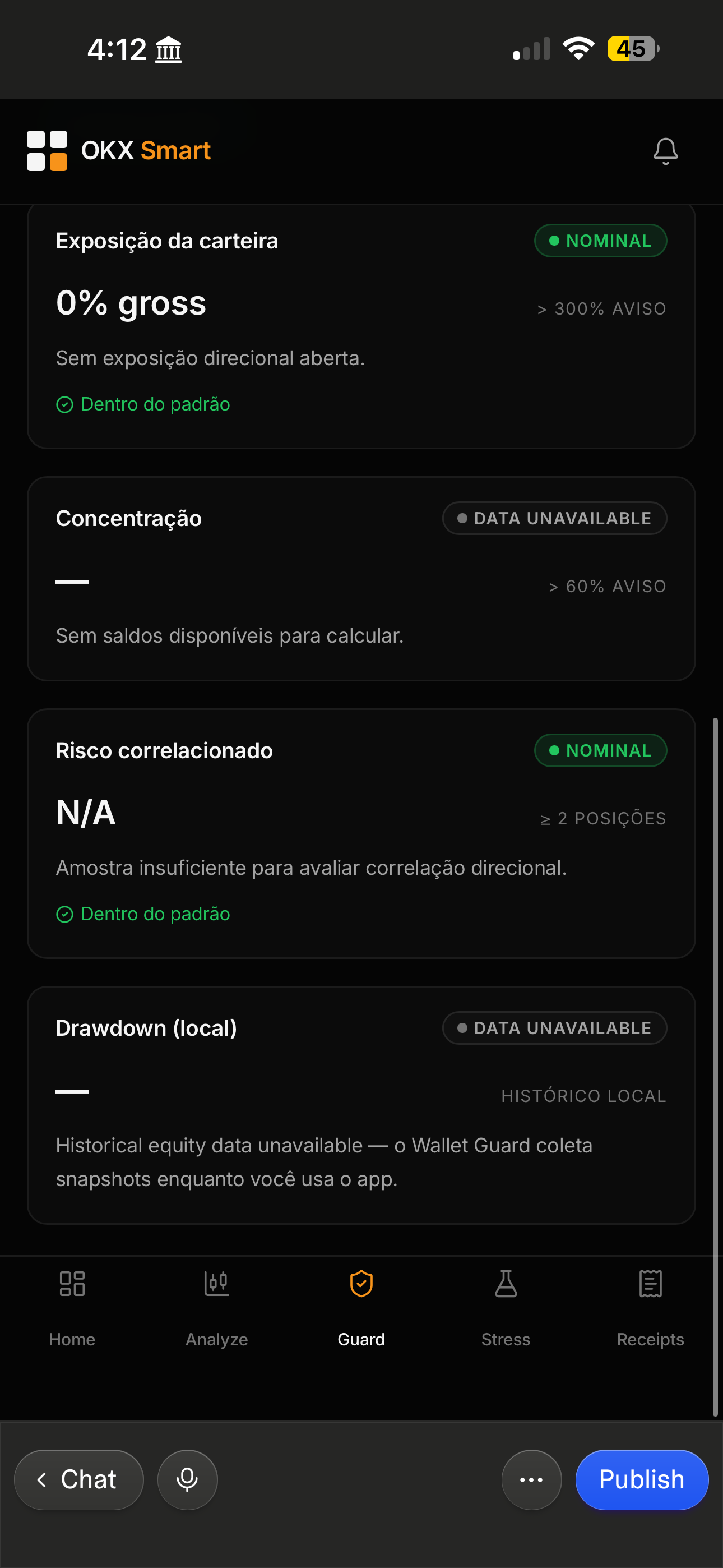Publish the app

click(642, 1480)
